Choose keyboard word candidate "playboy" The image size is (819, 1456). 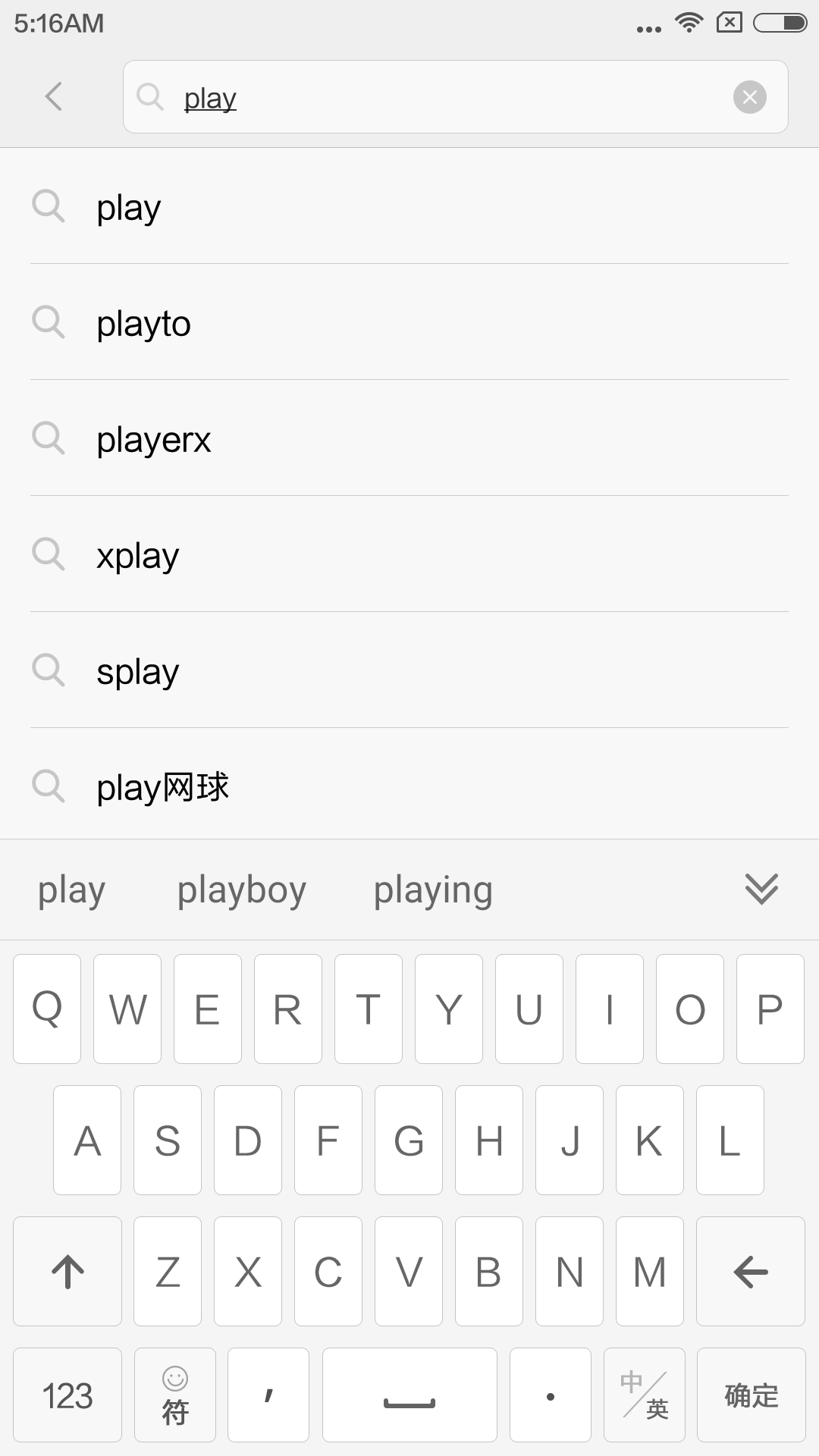pyautogui.click(x=241, y=890)
